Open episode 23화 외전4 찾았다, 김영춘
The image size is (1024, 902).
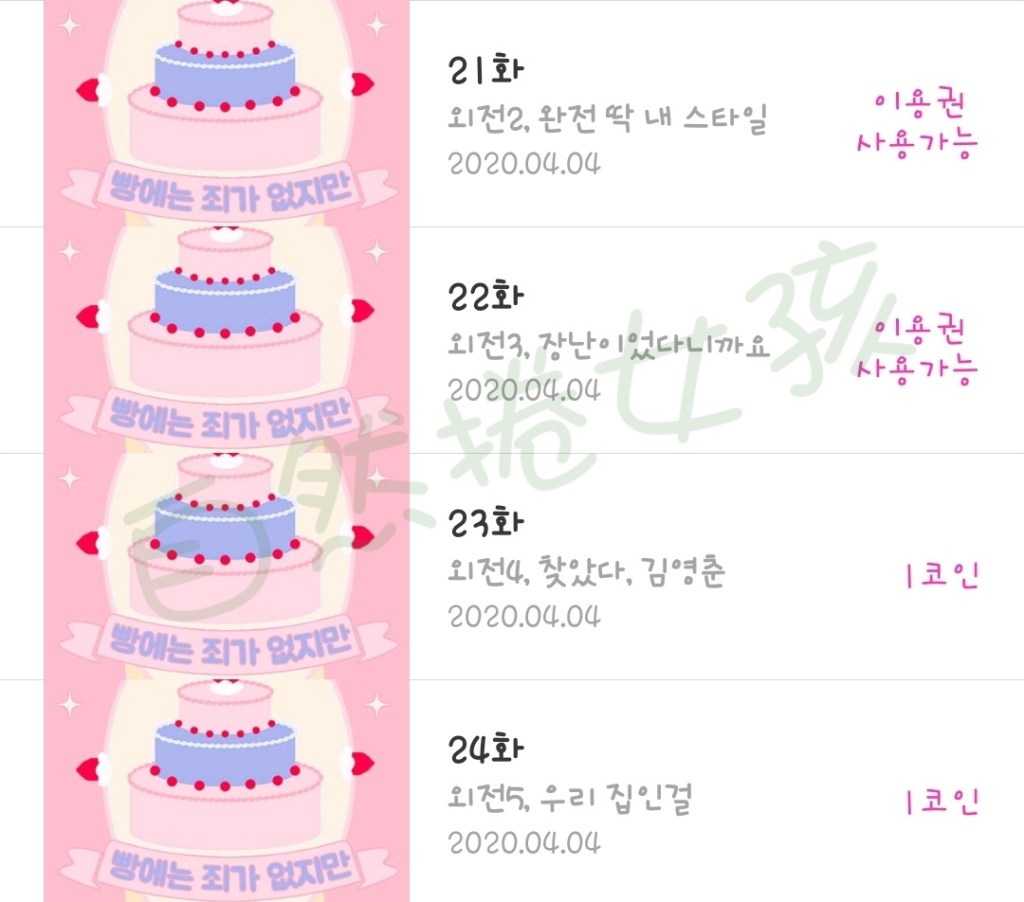(587, 572)
